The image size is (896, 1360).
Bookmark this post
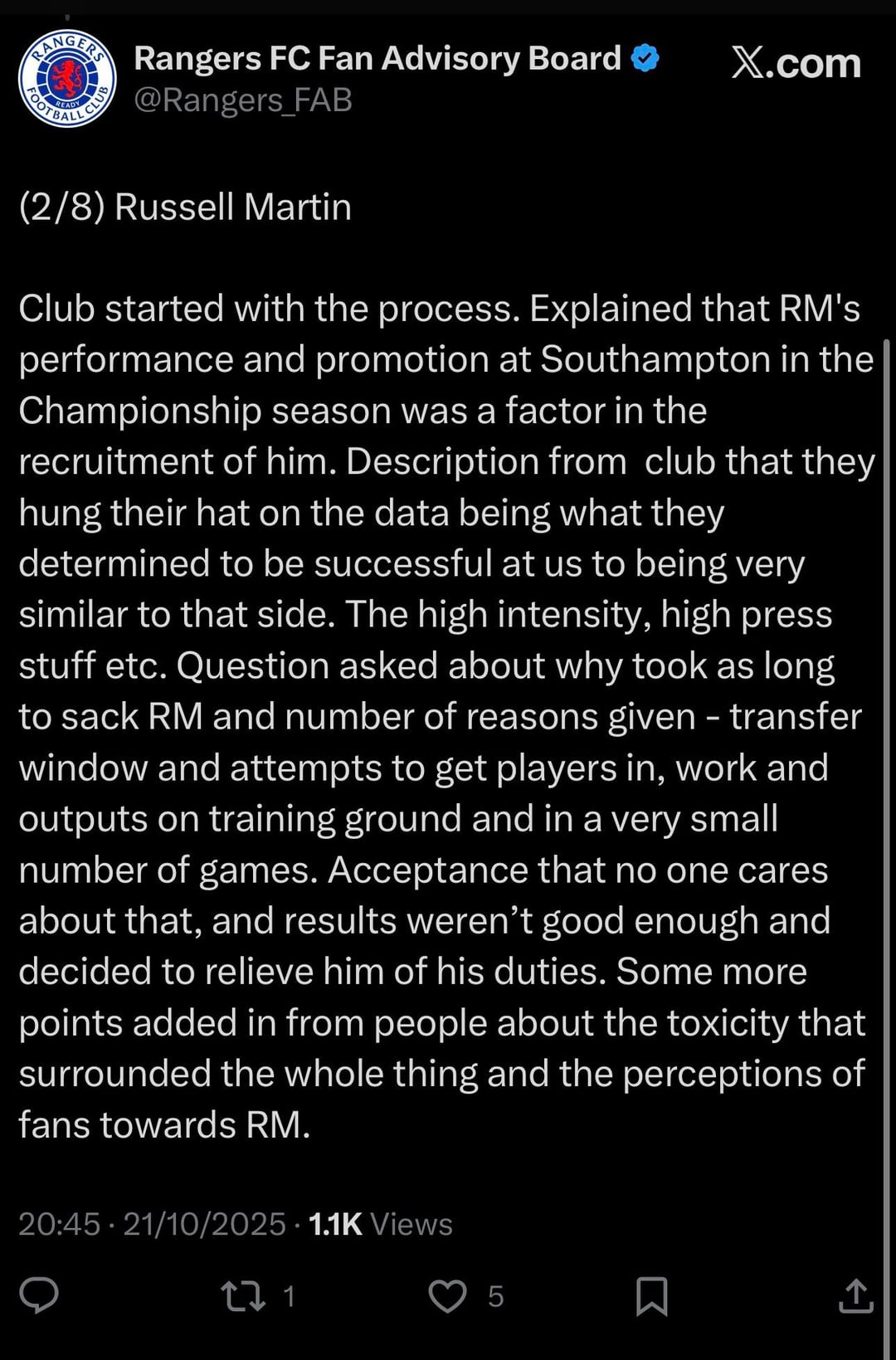pyautogui.click(x=651, y=1296)
